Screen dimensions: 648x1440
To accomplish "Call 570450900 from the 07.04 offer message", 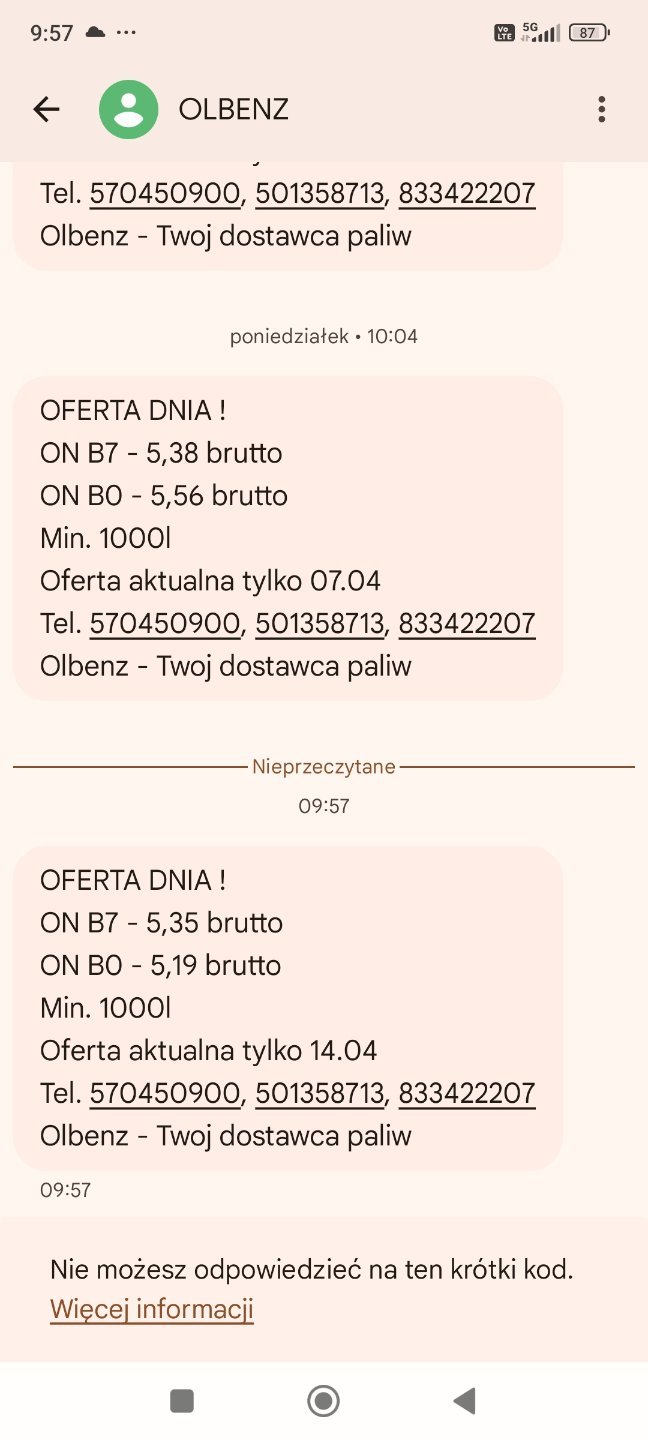I will tap(166, 624).
